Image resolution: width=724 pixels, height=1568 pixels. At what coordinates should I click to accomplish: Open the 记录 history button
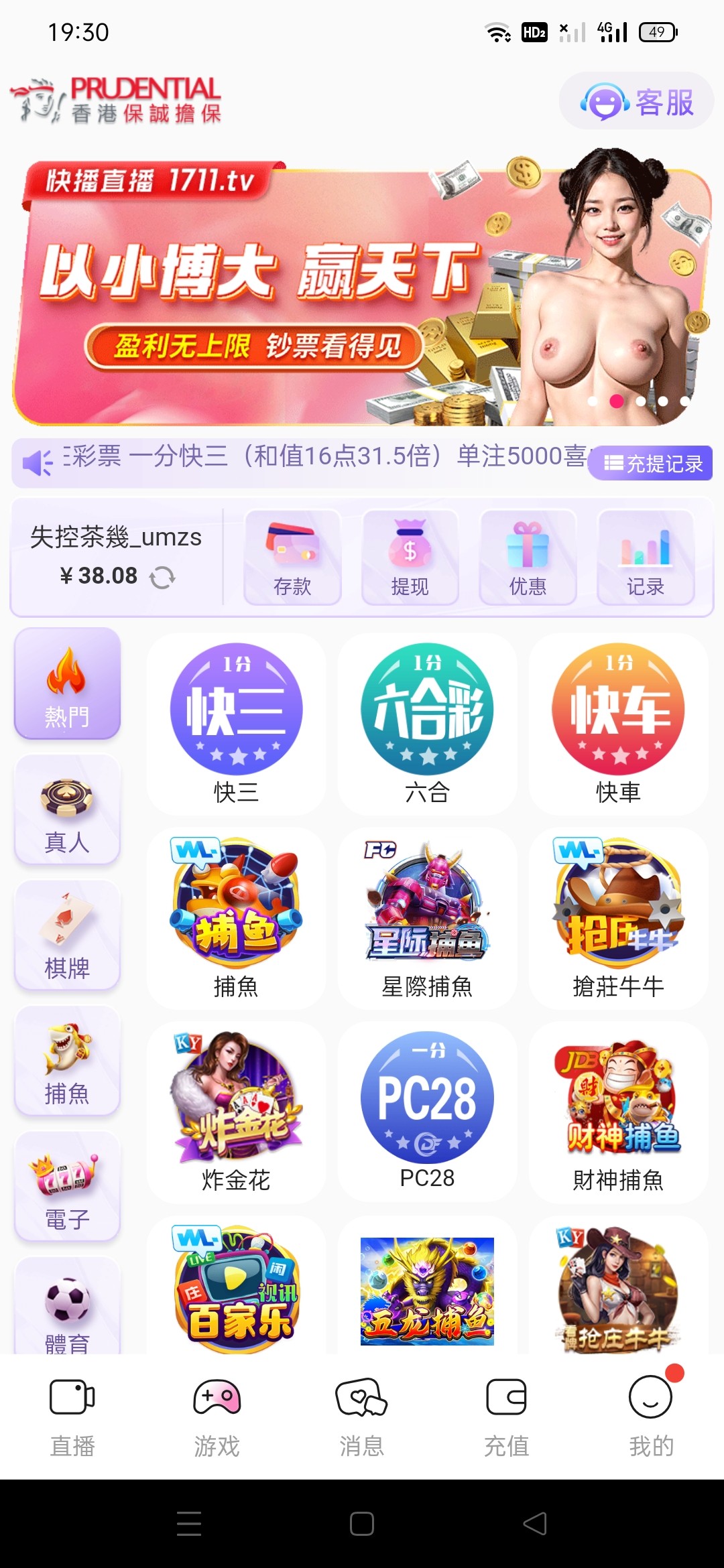pos(645,558)
